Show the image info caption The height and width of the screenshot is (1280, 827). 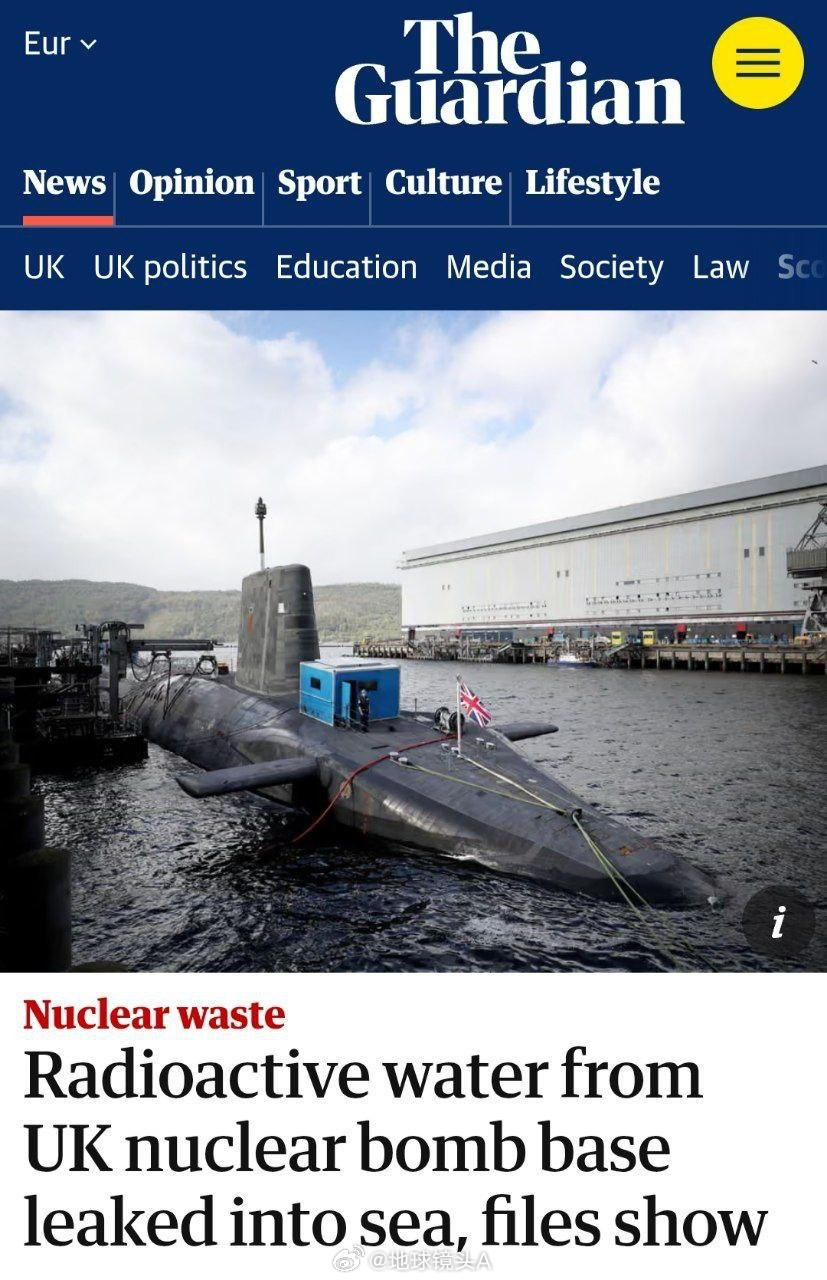(778, 922)
